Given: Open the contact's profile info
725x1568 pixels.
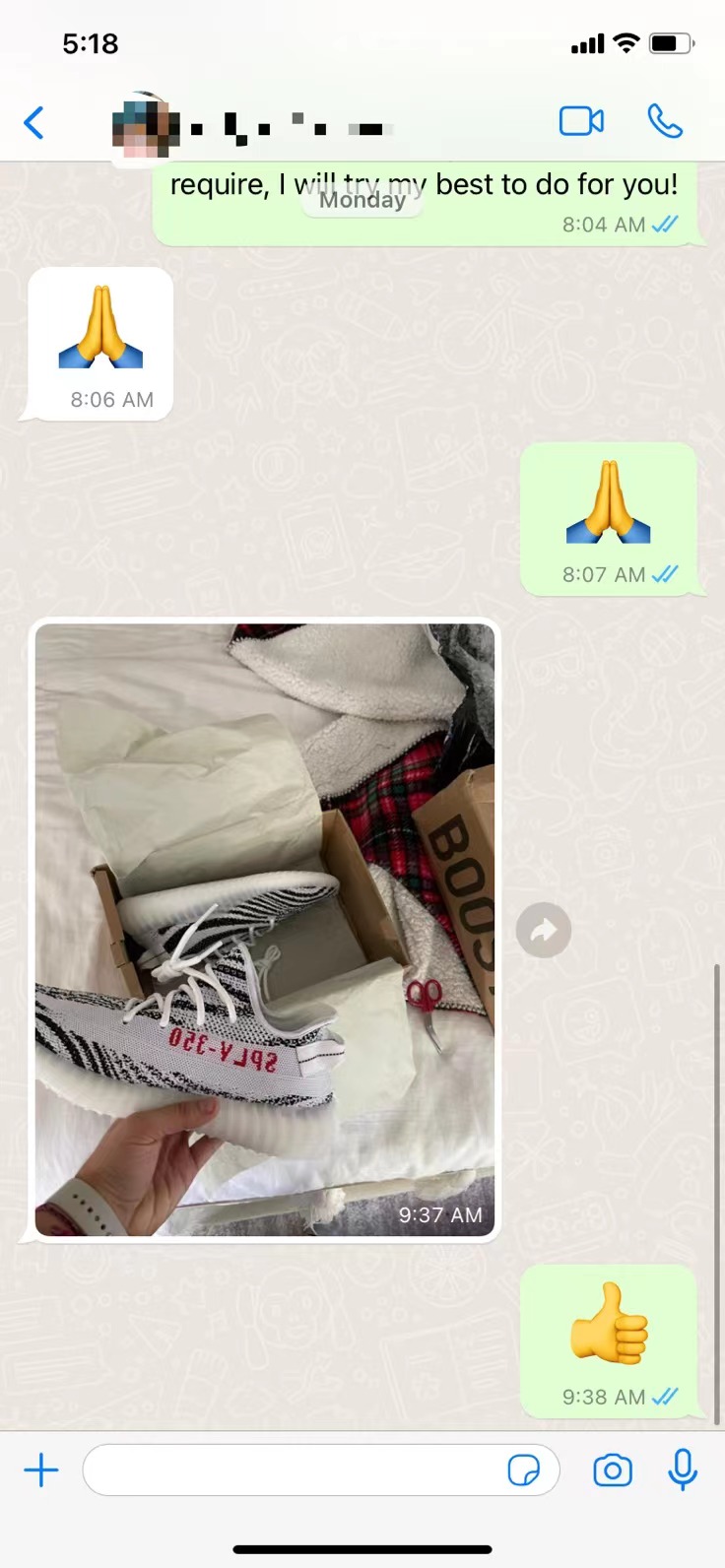Looking at the screenshot, I should [256, 126].
